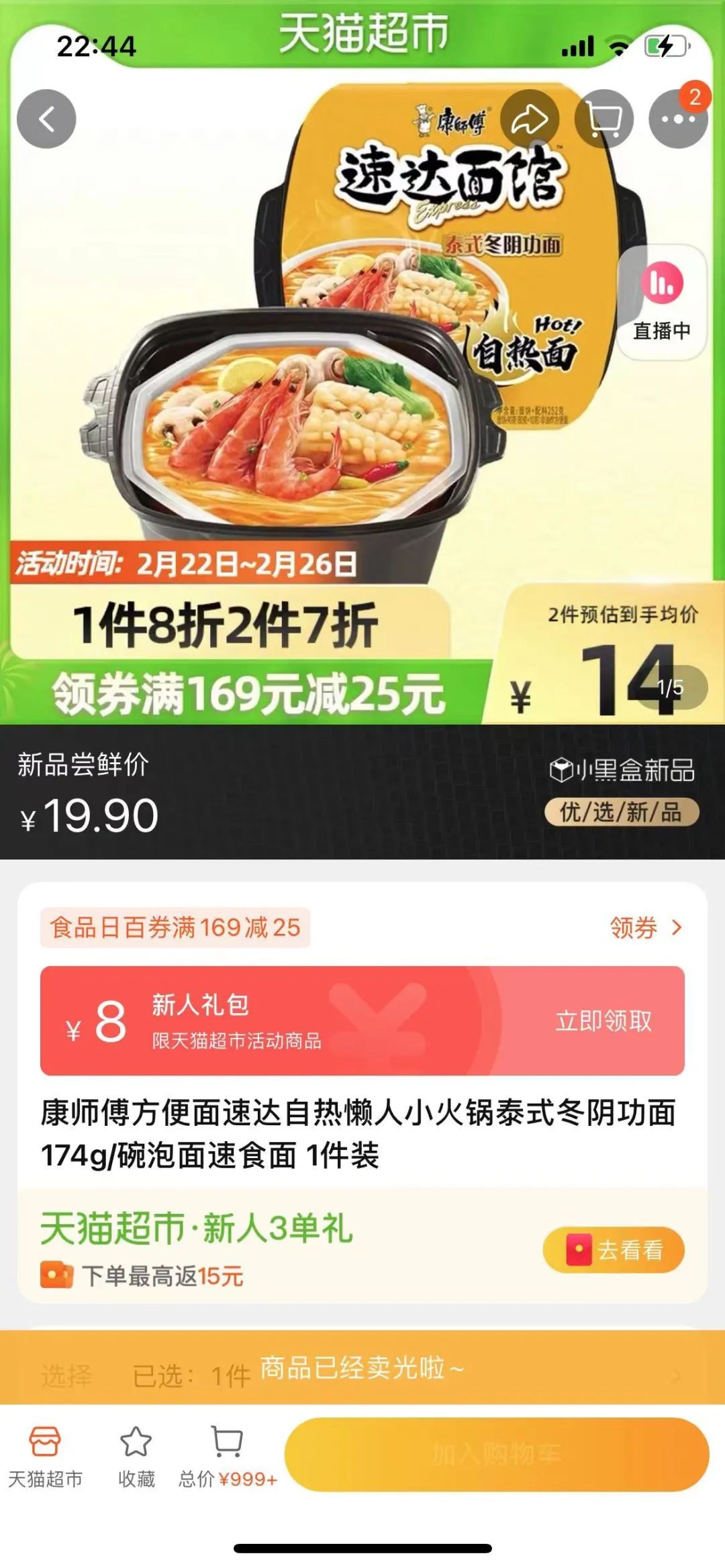725x1568 pixels.
Task: Add item to favorites with 收藏
Action: [136, 1455]
